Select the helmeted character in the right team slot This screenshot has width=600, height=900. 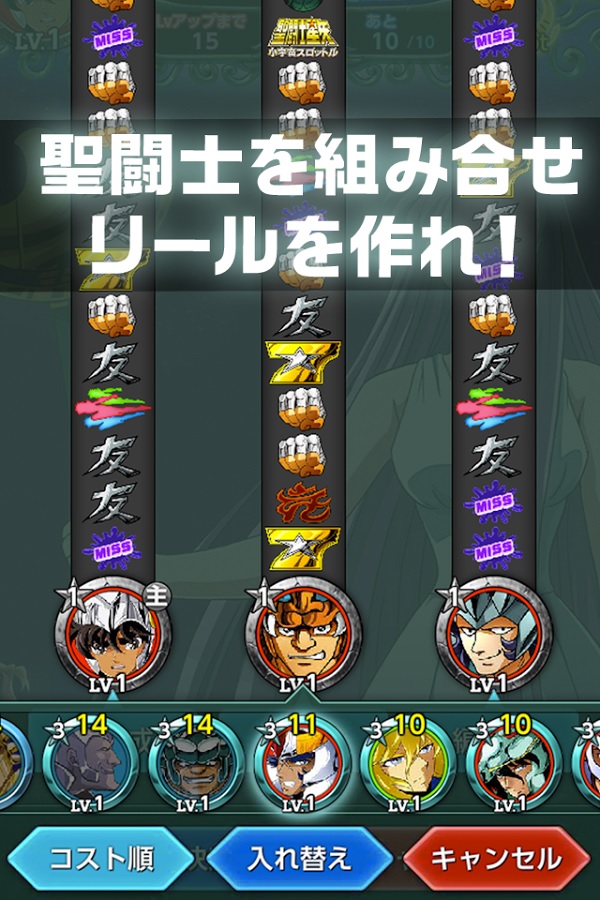[x=493, y=631]
